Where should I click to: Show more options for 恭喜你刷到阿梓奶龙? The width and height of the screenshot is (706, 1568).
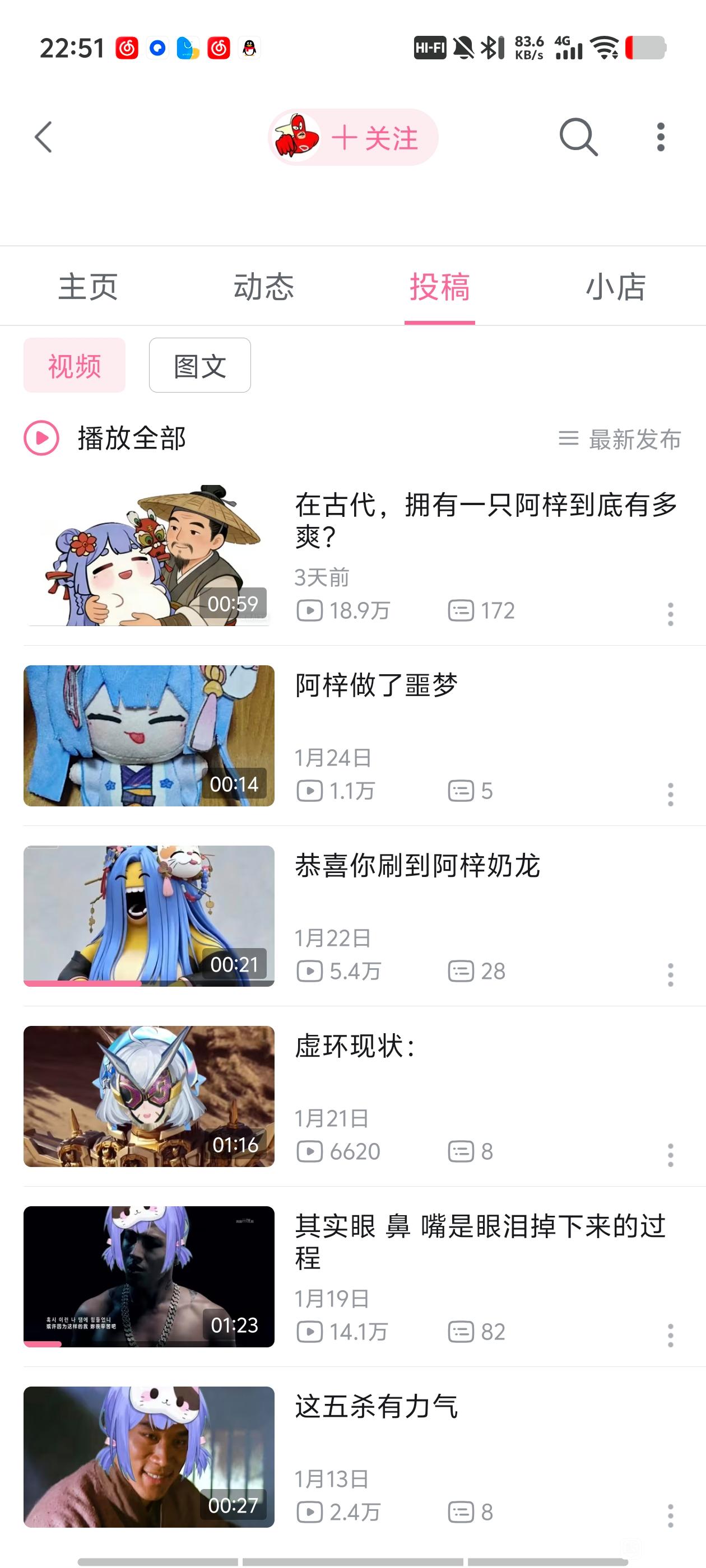pos(670,974)
